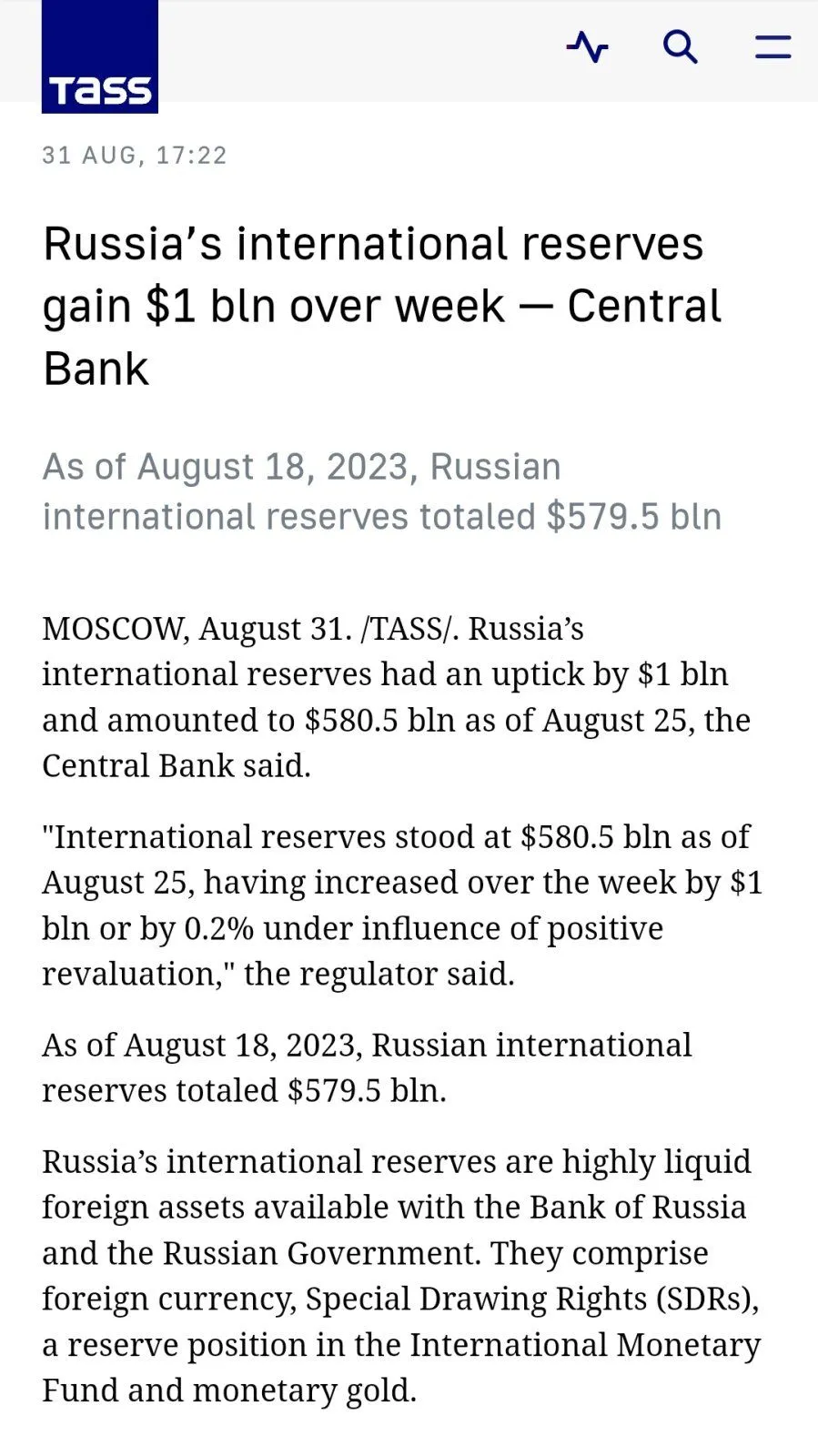The width and height of the screenshot is (818, 1456).
Task: Open the search icon
Action: pyautogui.click(x=680, y=46)
